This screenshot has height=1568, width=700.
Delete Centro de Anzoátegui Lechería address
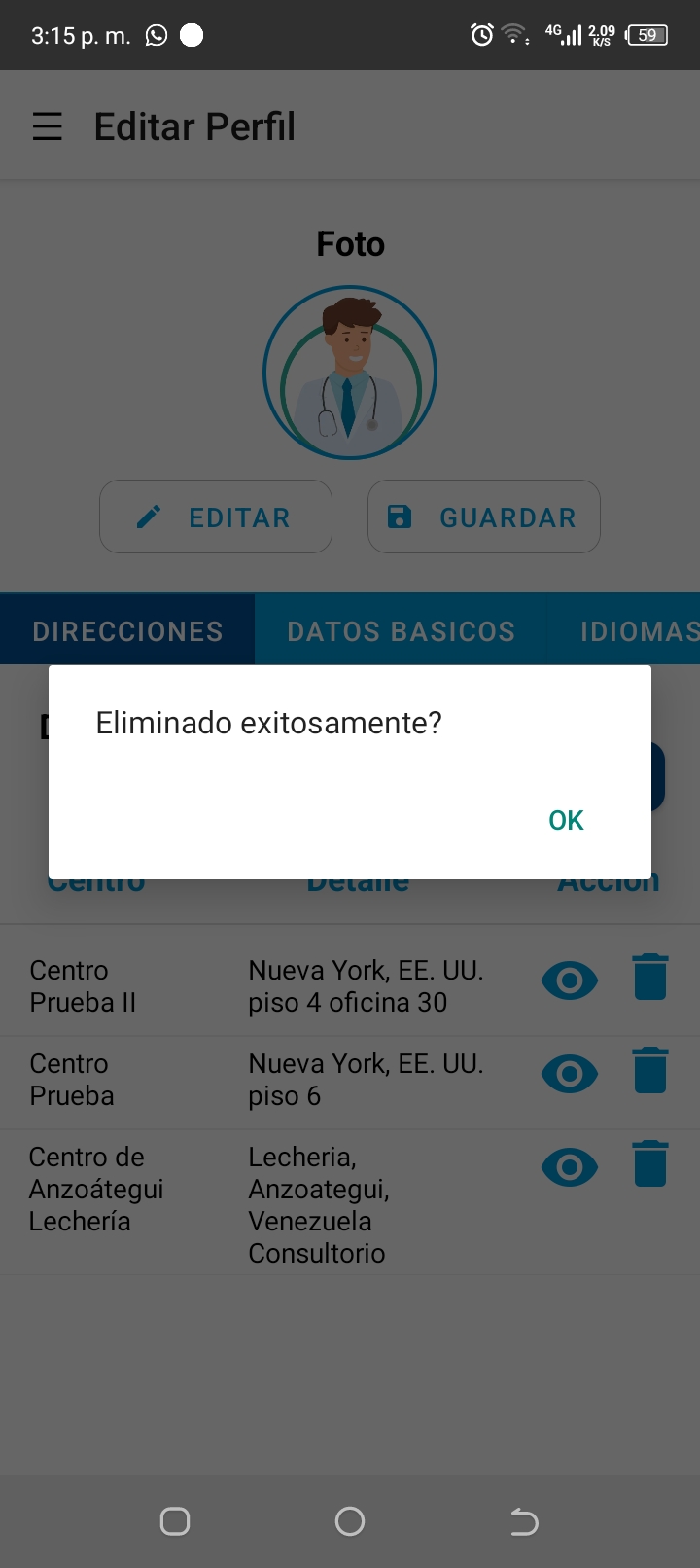650,1164
